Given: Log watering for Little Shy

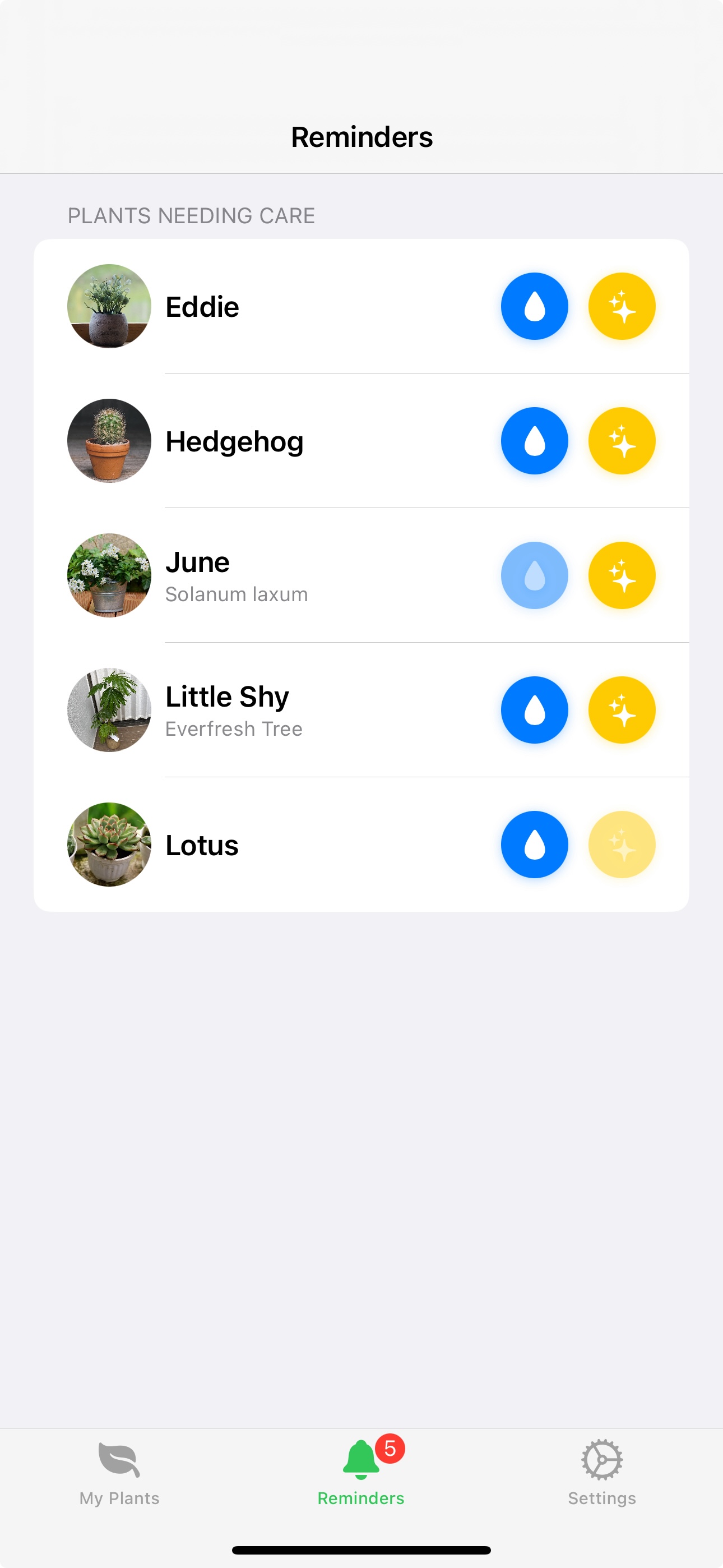Looking at the screenshot, I should click(x=534, y=710).
